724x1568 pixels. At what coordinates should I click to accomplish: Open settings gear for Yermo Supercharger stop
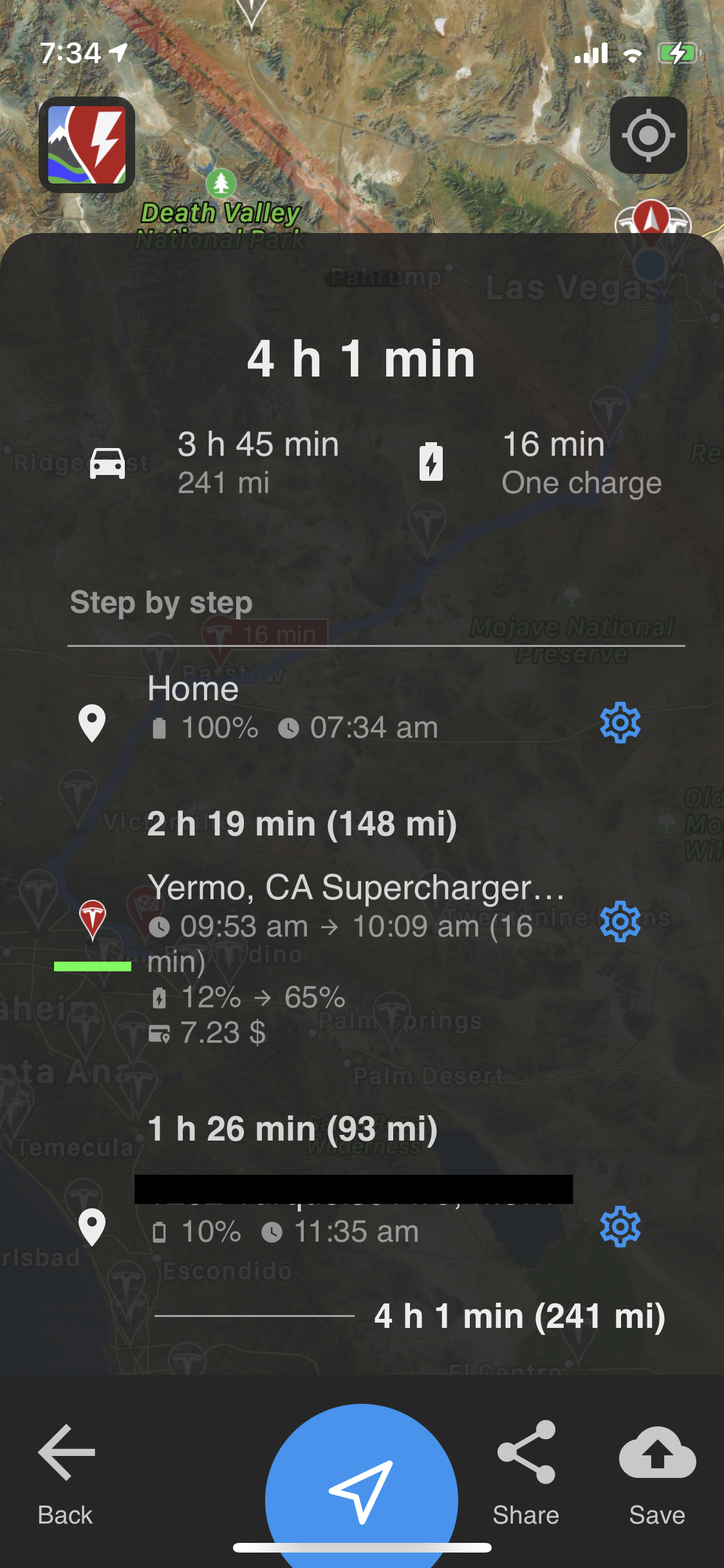click(x=620, y=922)
